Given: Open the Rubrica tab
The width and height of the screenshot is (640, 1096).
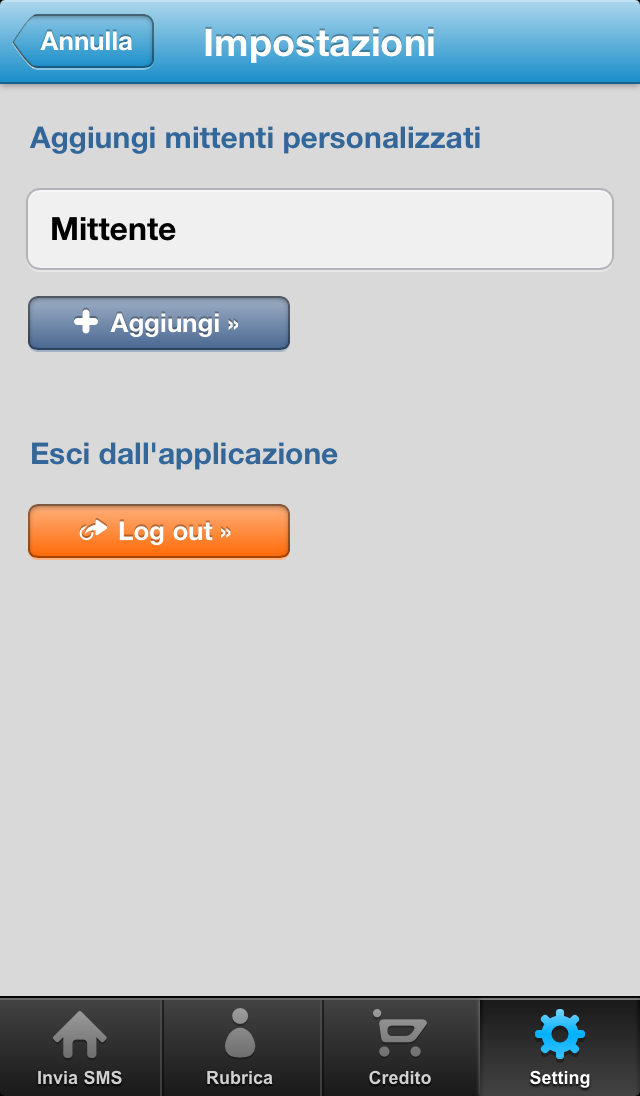Looking at the screenshot, I should click(x=241, y=1047).
